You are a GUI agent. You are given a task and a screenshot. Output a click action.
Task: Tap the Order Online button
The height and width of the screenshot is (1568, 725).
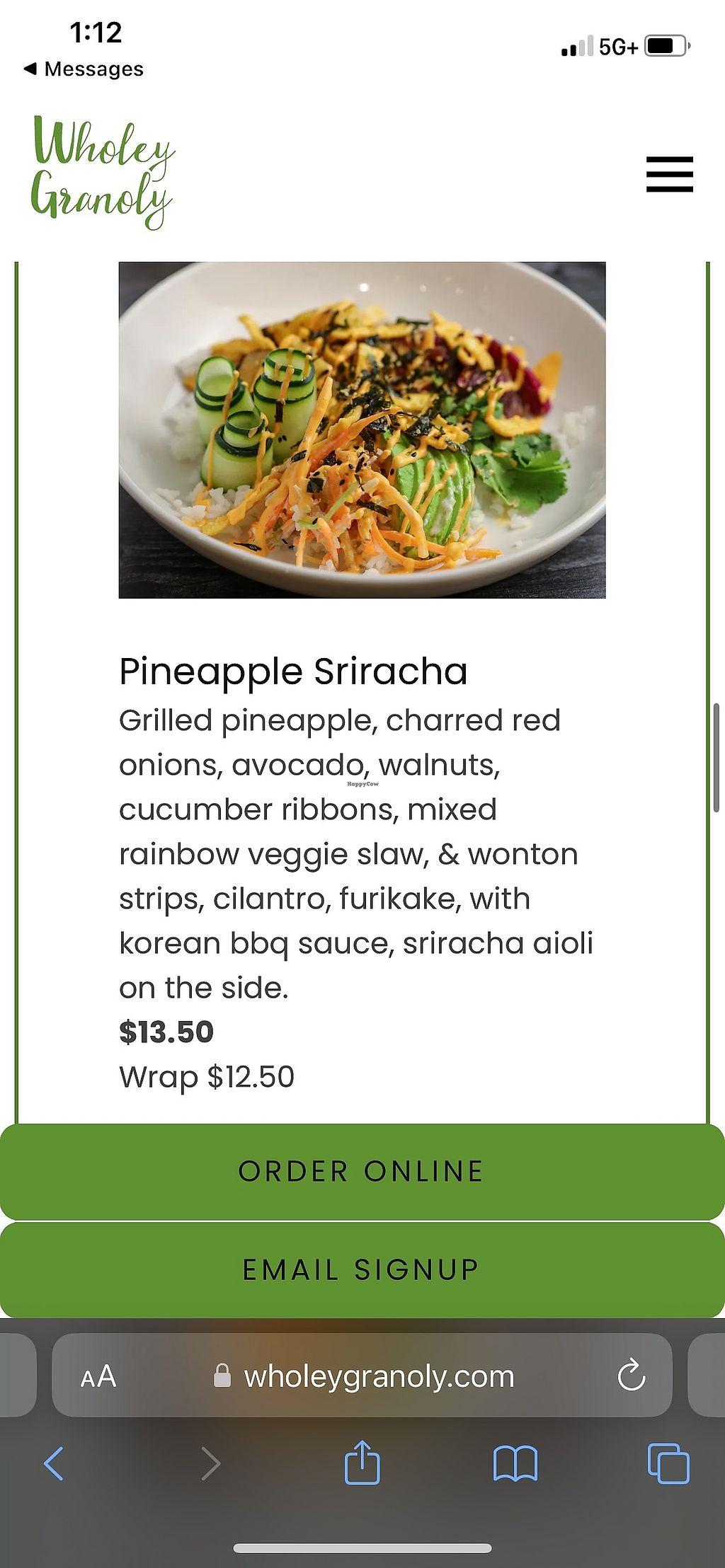point(362,1172)
